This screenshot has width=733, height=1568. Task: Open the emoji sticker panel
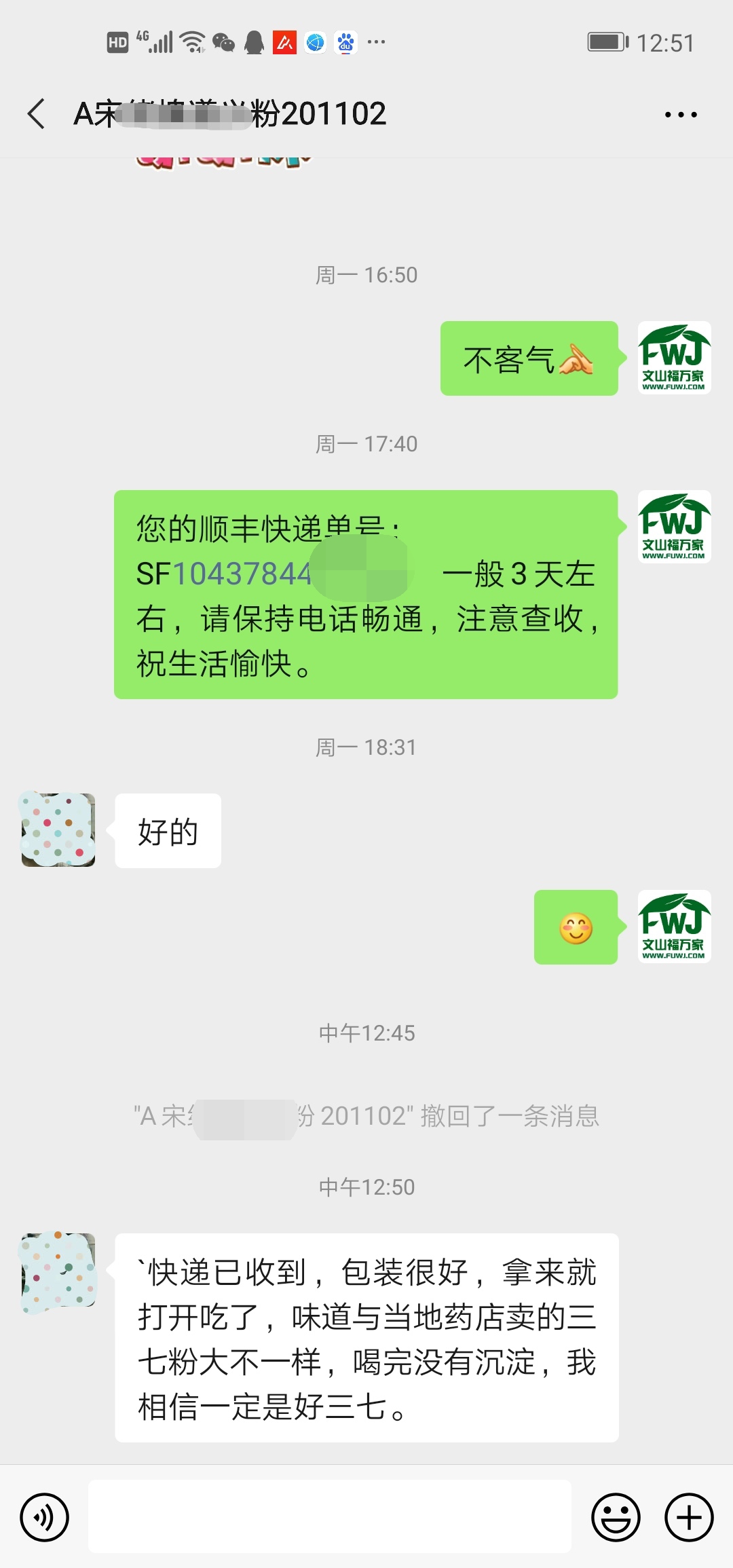(616, 1517)
